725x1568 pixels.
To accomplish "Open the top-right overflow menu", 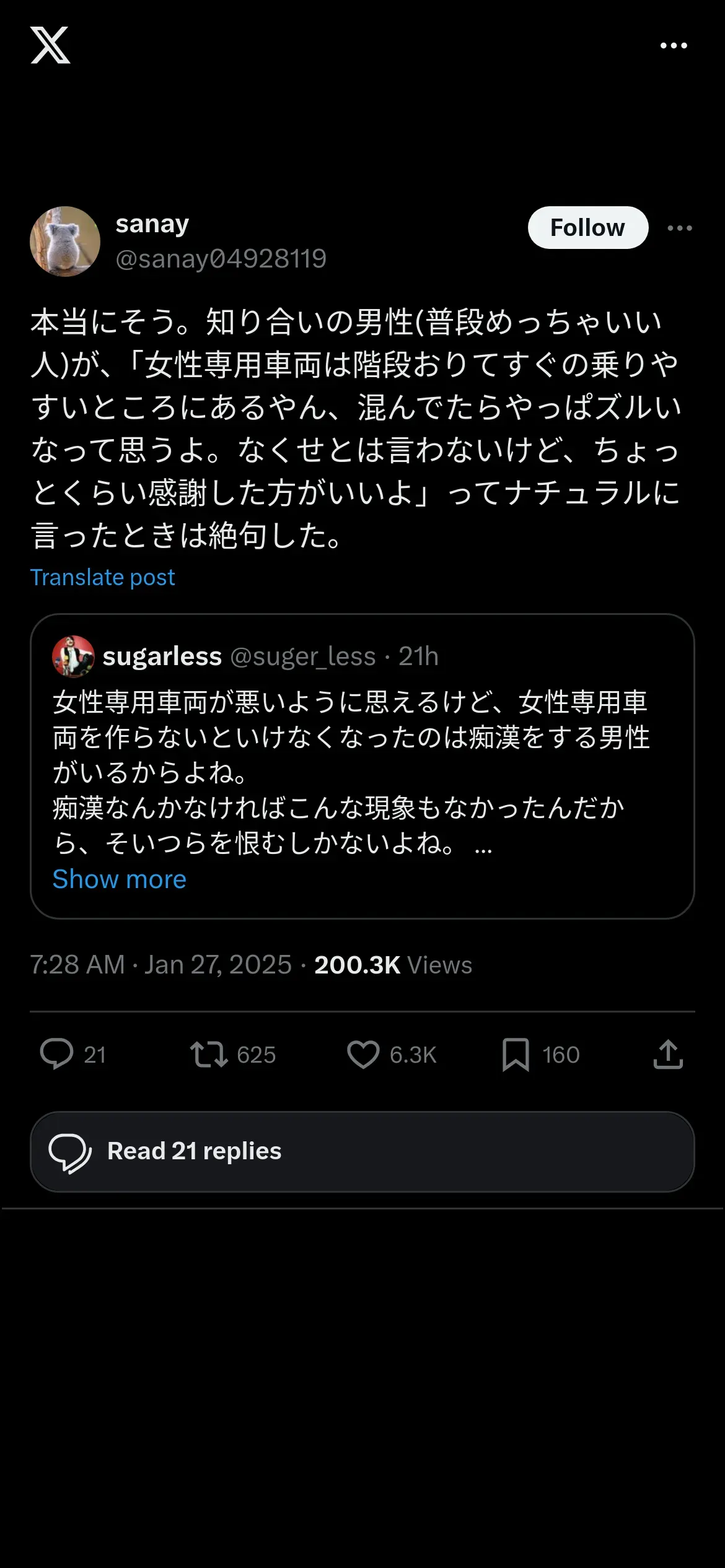I will point(674,46).
